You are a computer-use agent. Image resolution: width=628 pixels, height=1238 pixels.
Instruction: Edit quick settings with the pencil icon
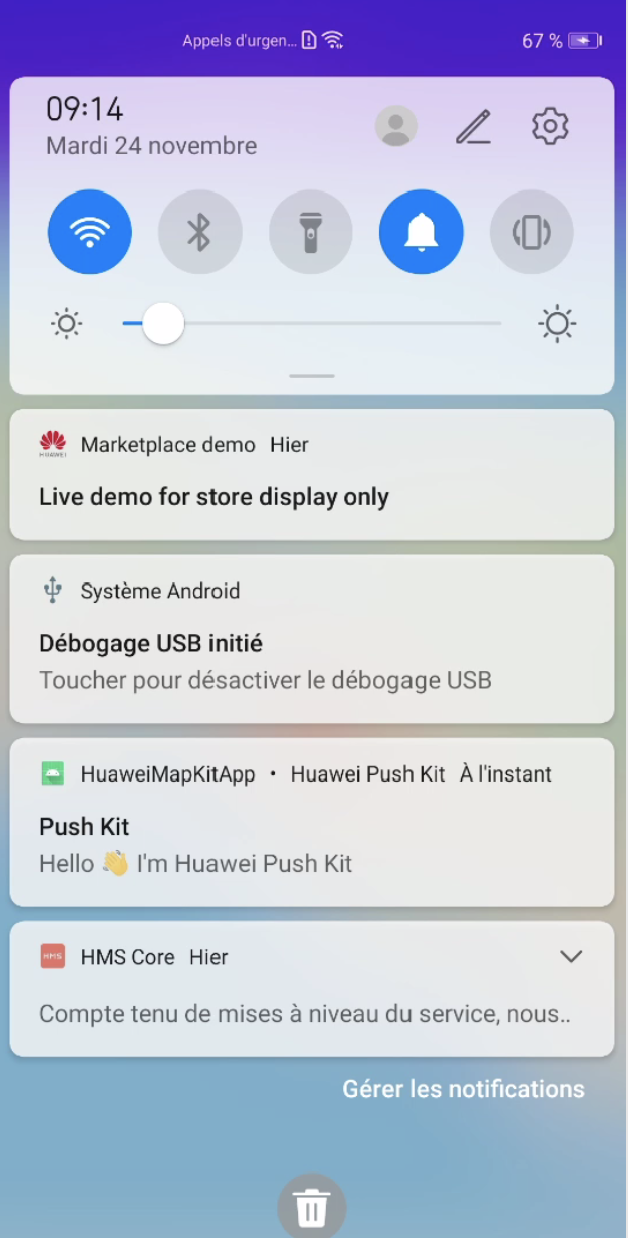tap(473, 127)
